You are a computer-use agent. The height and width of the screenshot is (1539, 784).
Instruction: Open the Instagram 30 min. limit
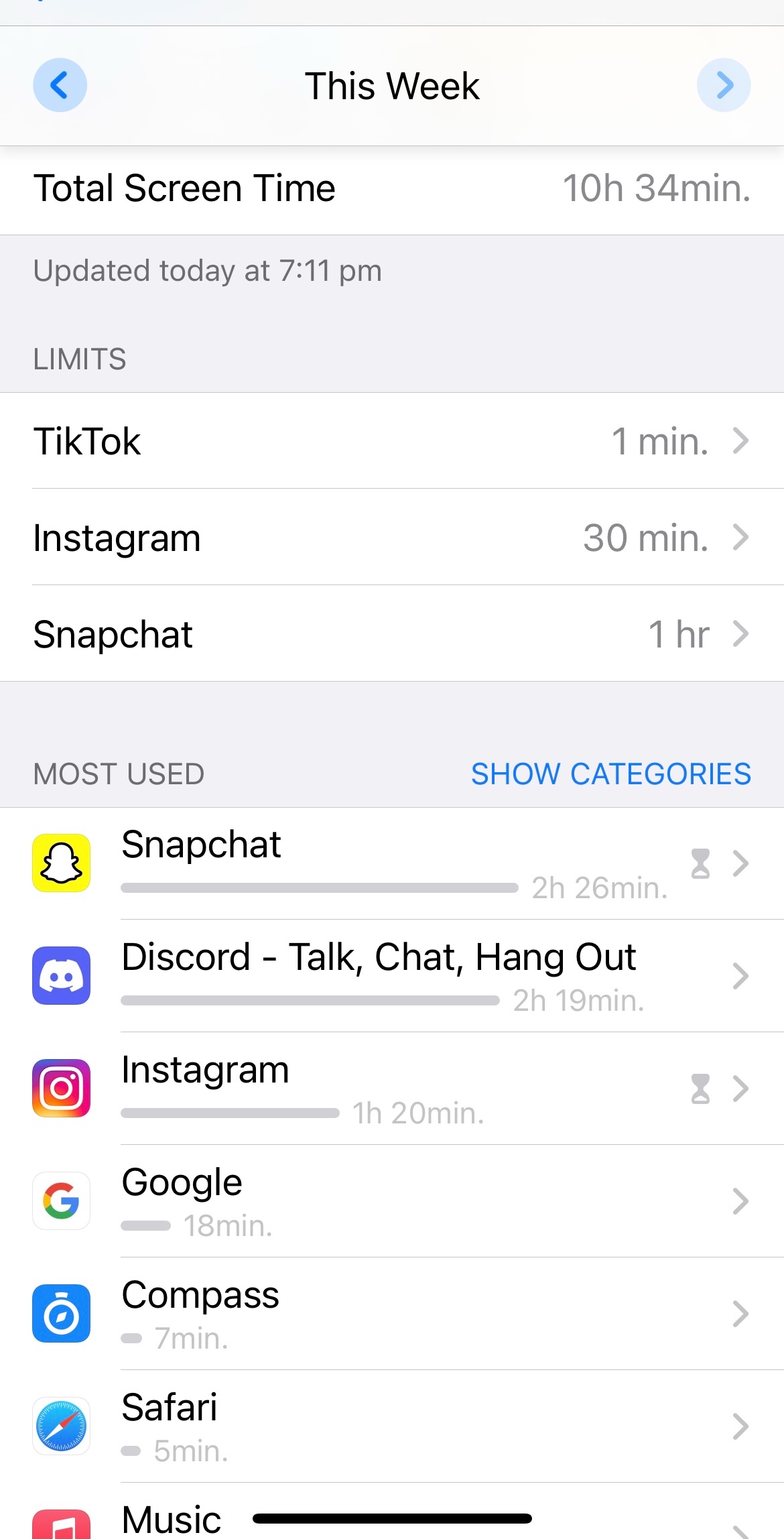[392, 538]
